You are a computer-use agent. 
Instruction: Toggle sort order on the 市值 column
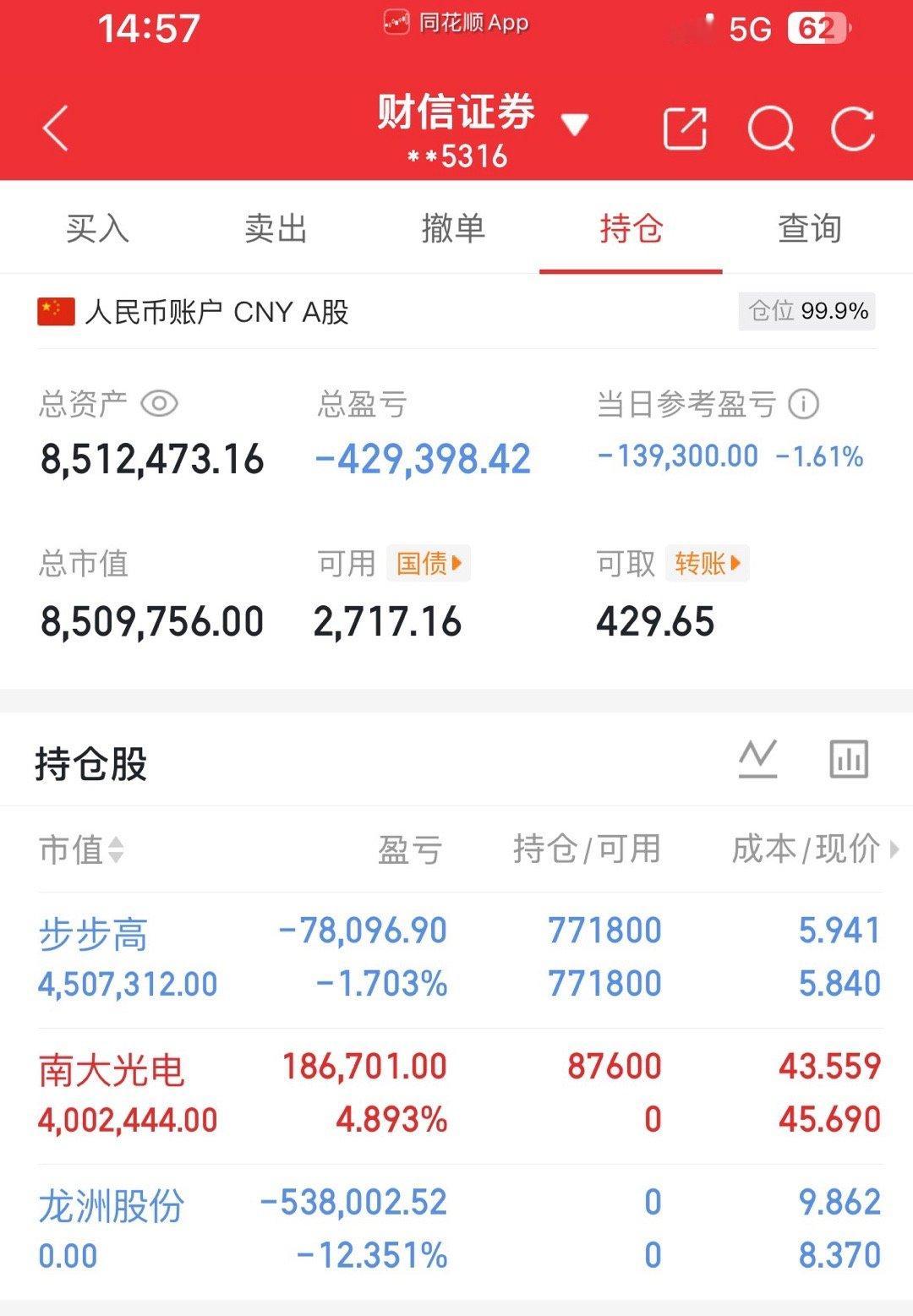[114, 850]
